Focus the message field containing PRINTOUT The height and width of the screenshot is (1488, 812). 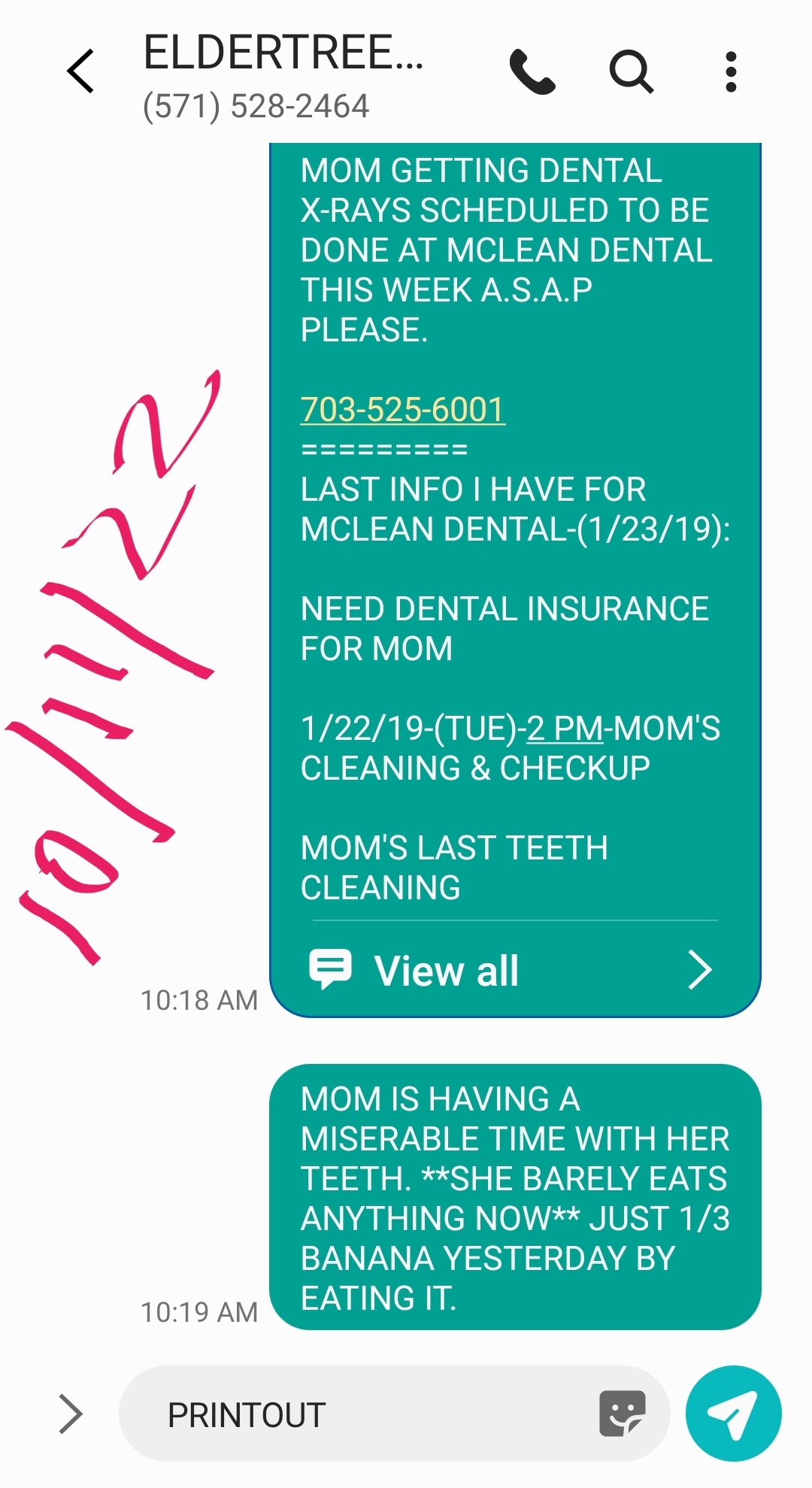point(361,1414)
